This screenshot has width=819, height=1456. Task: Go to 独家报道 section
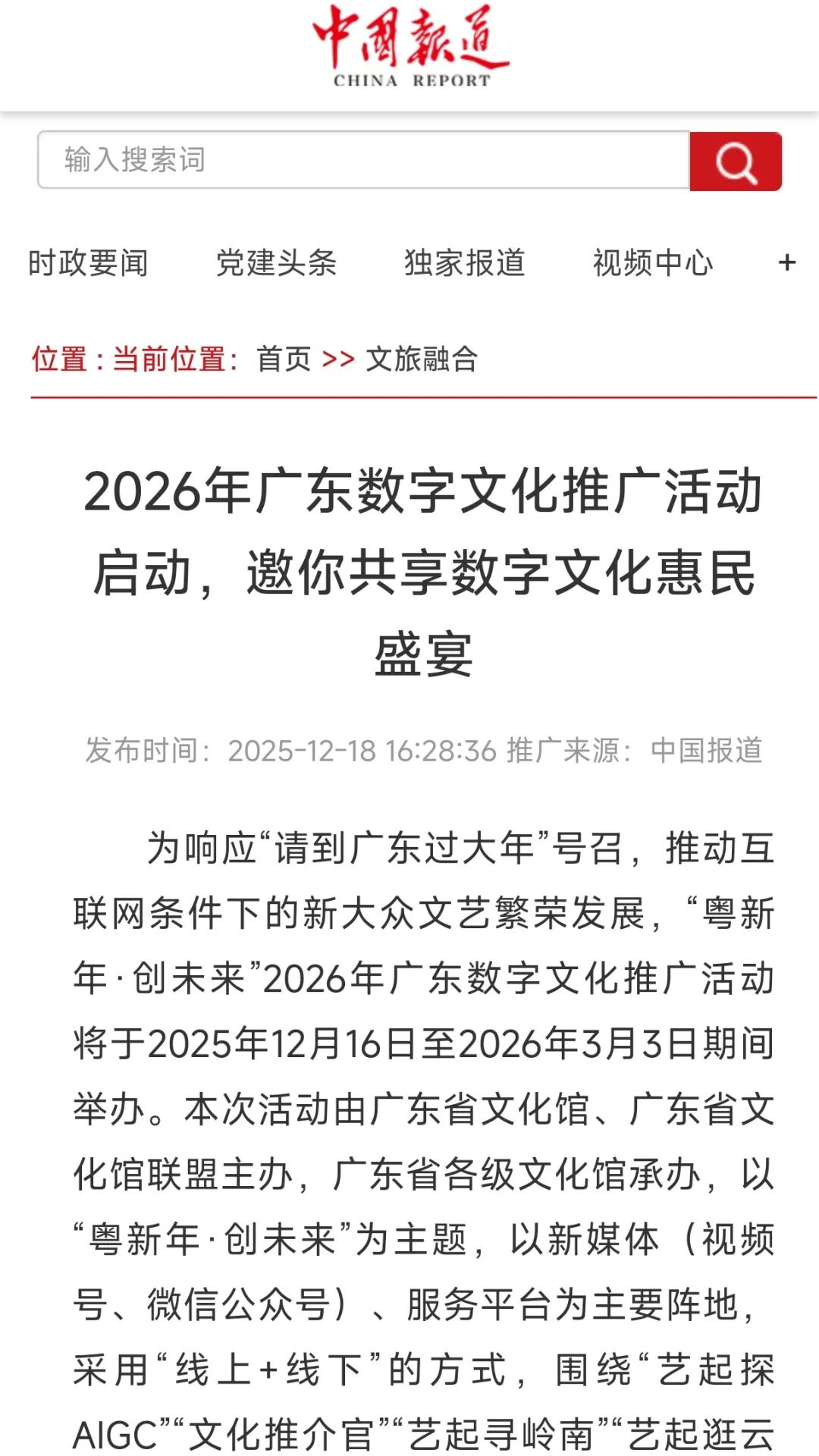(x=465, y=263)
